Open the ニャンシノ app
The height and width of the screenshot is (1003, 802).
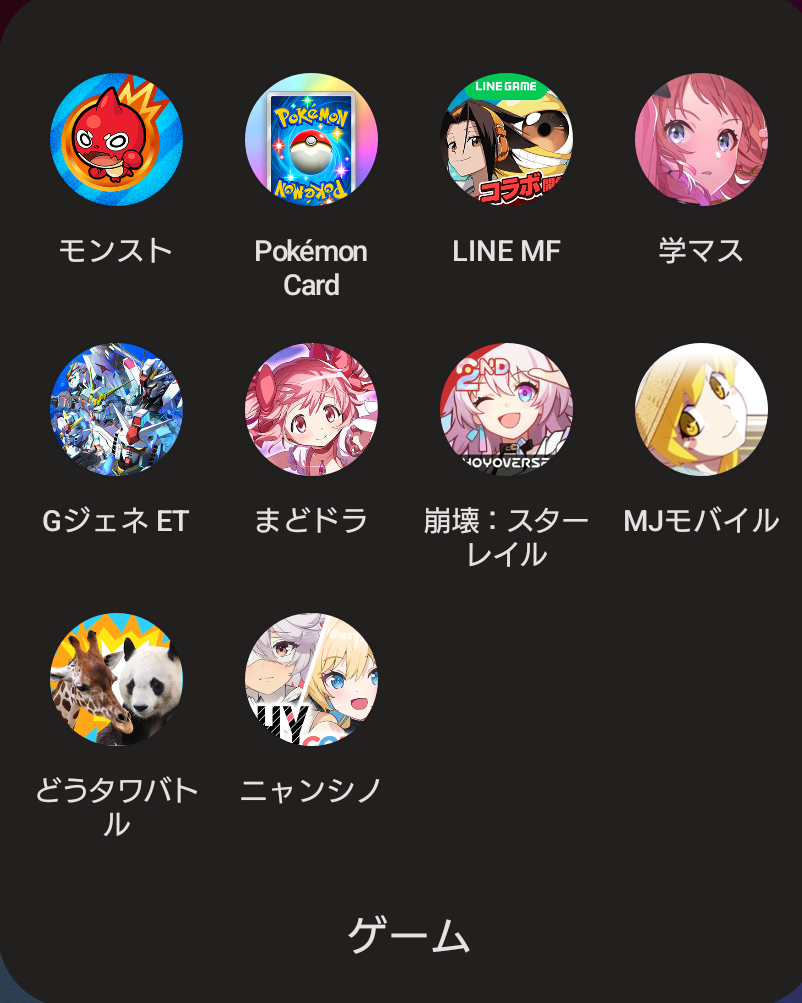click(311, 680)
